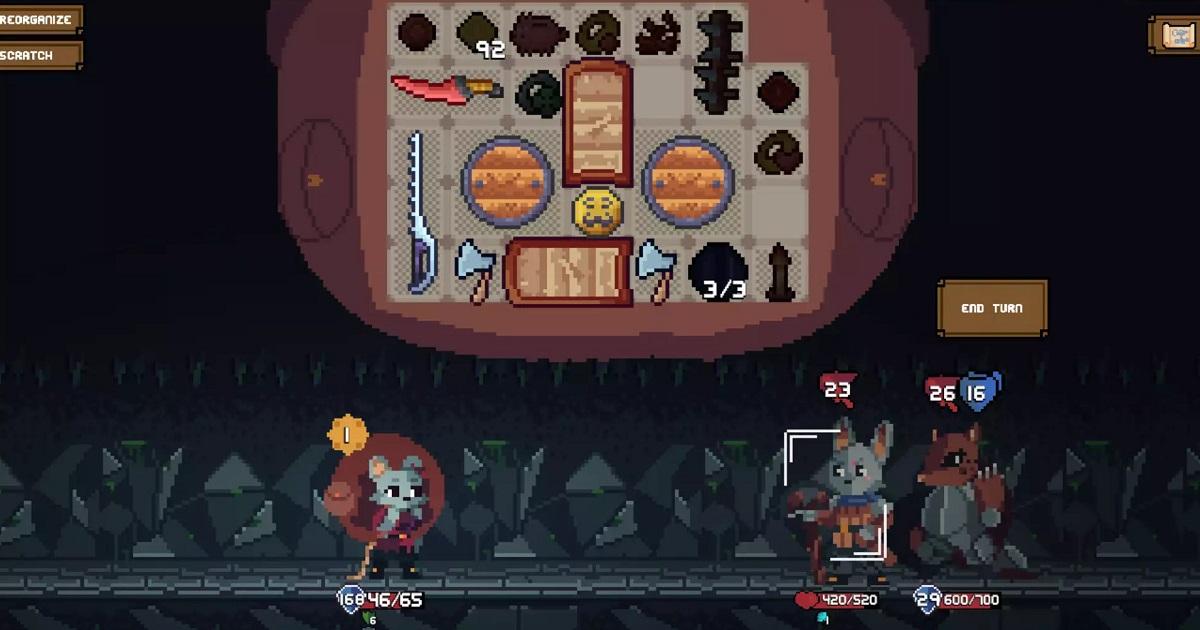This screenshot has height=630, width=1200.
Task: Use the long serrated blue sword
Action: (420, 215)
